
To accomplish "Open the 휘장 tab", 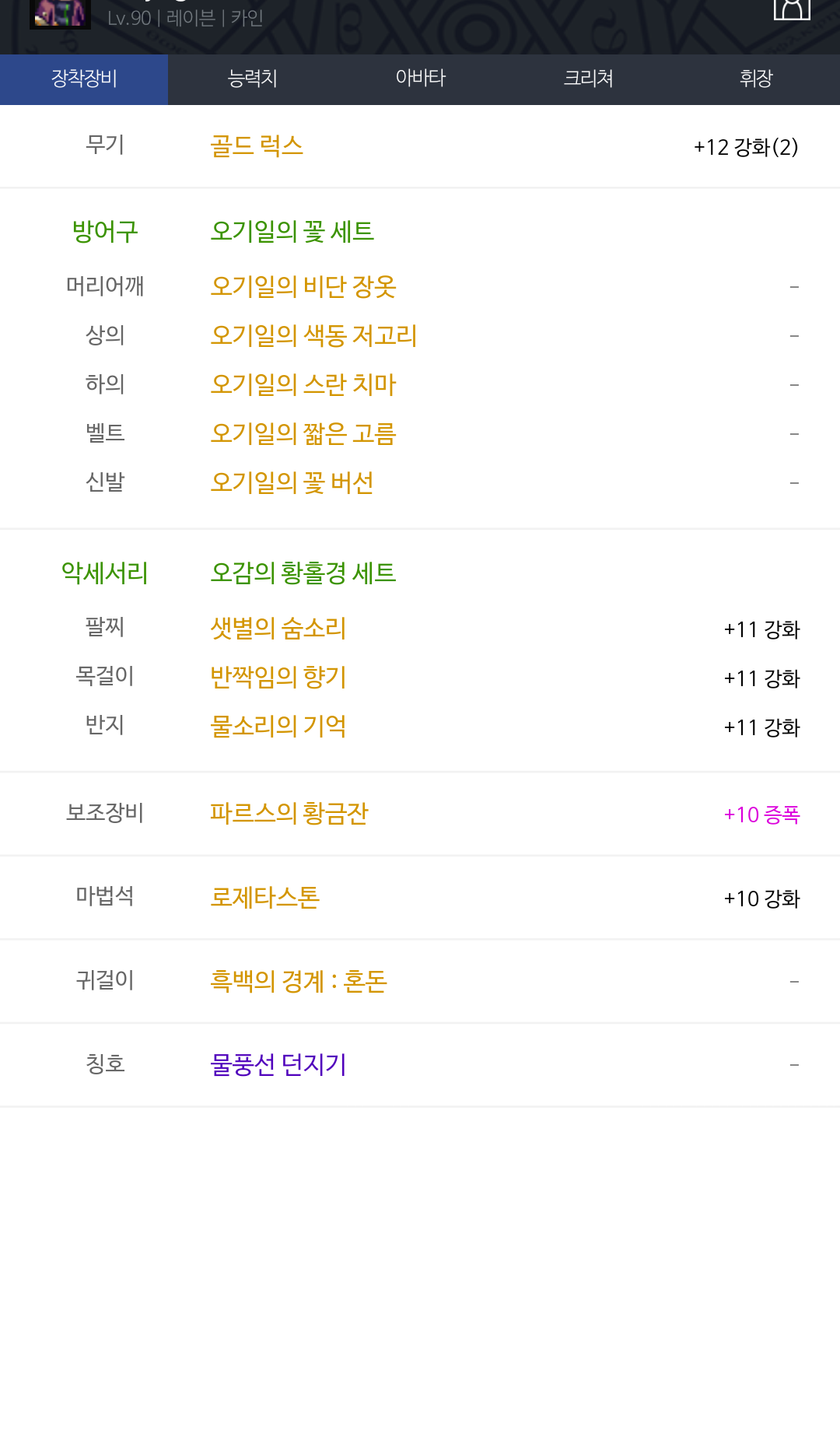I will (755, 79).
